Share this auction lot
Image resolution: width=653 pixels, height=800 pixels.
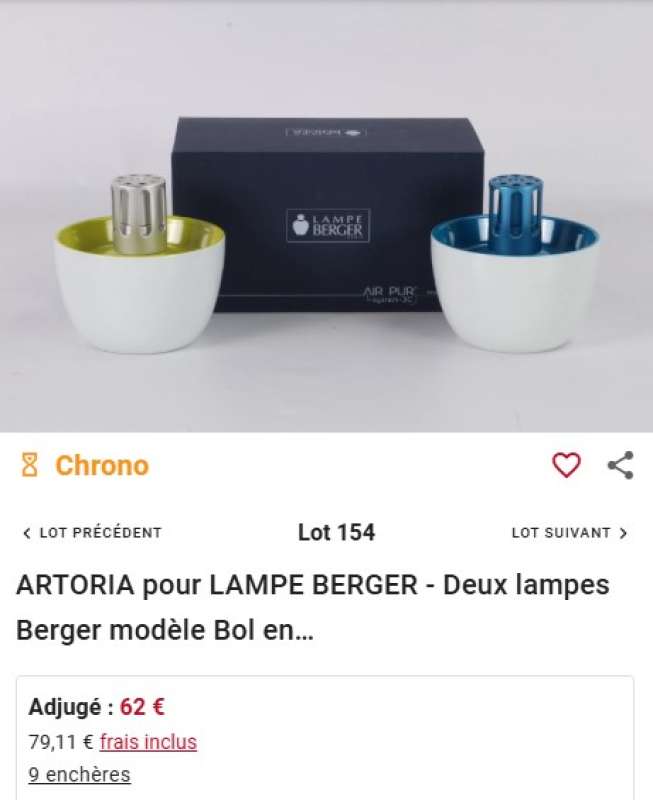tap(620, 465)
